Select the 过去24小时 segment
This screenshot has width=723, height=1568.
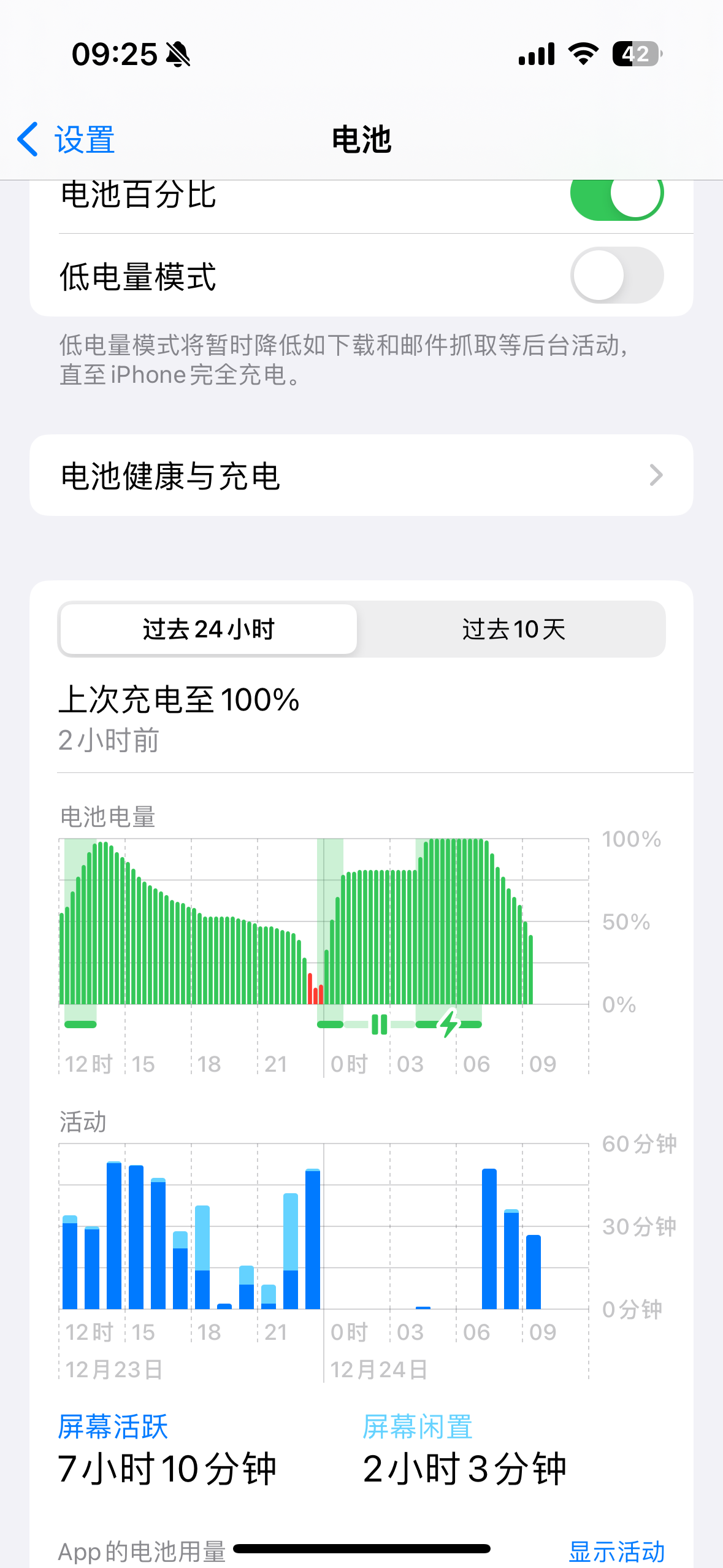(208, 629)
